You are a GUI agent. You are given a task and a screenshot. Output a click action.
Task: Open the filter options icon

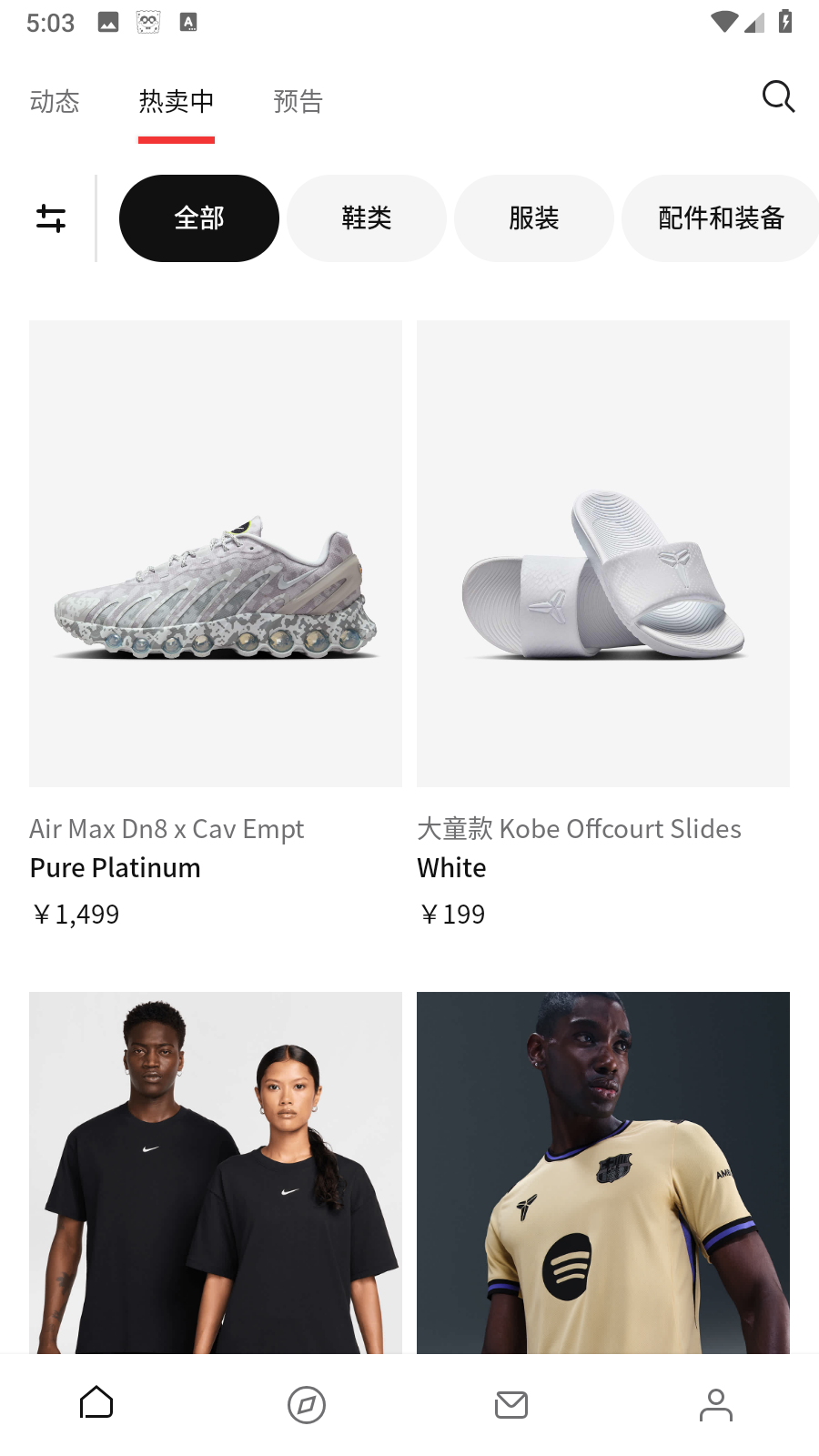51,218
